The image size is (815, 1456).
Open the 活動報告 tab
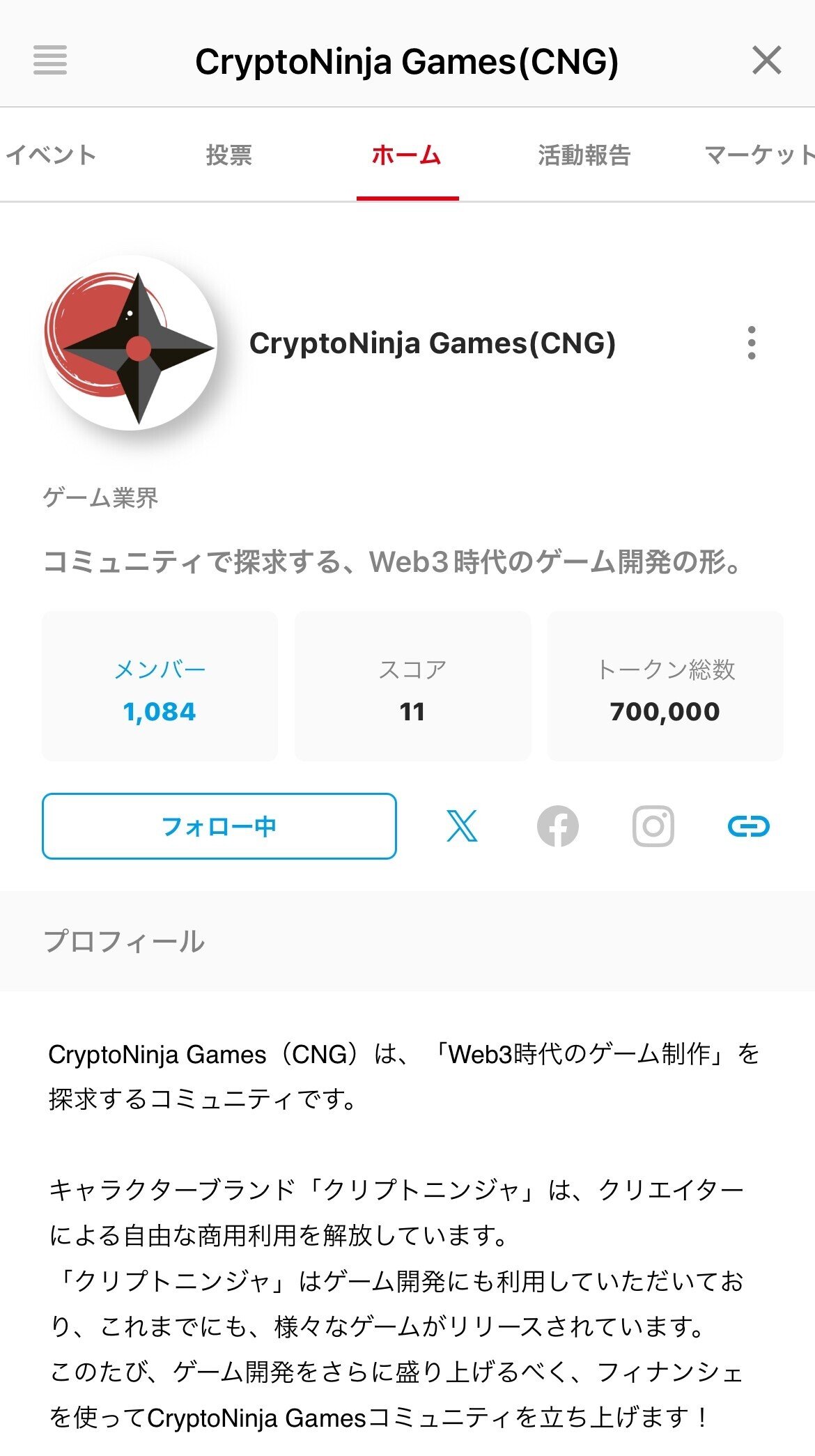point(584,155)
